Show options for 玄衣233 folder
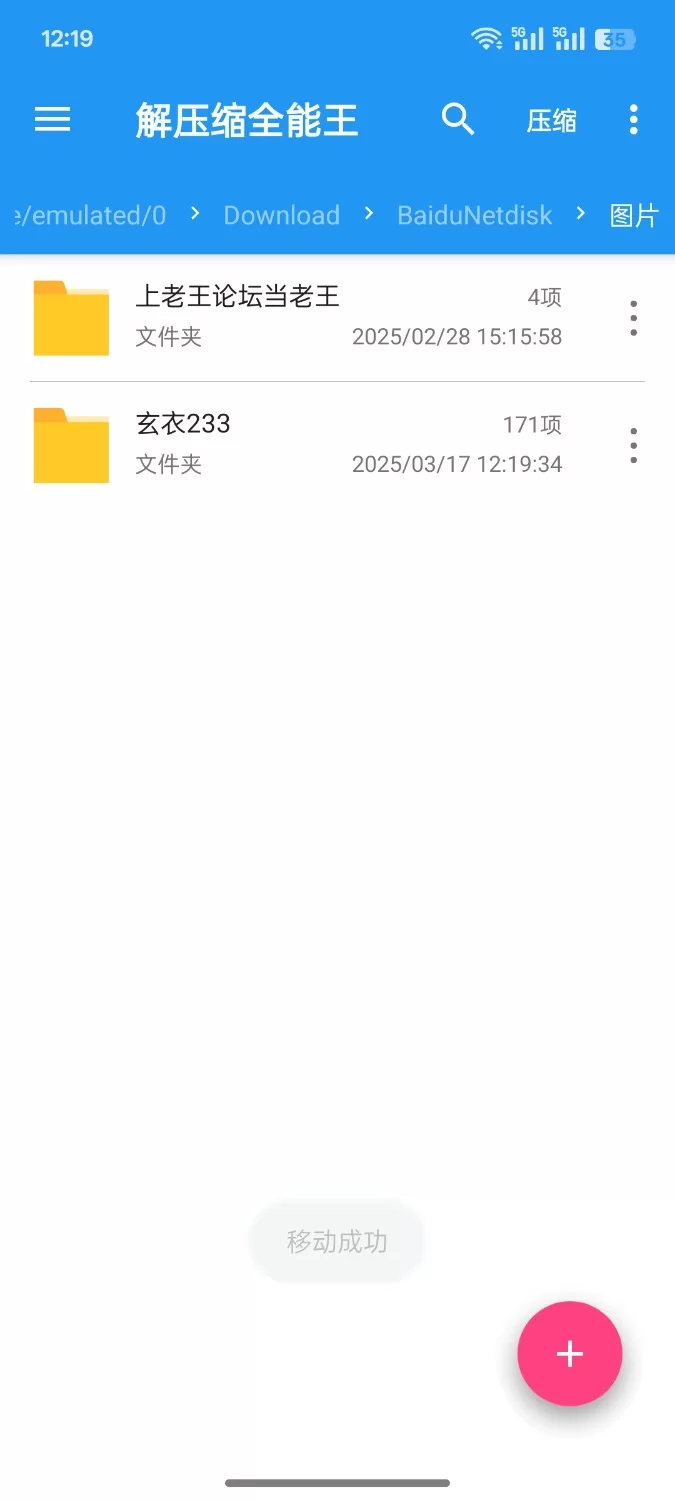This screenshot has height=1500, width=675. point(633,444)
